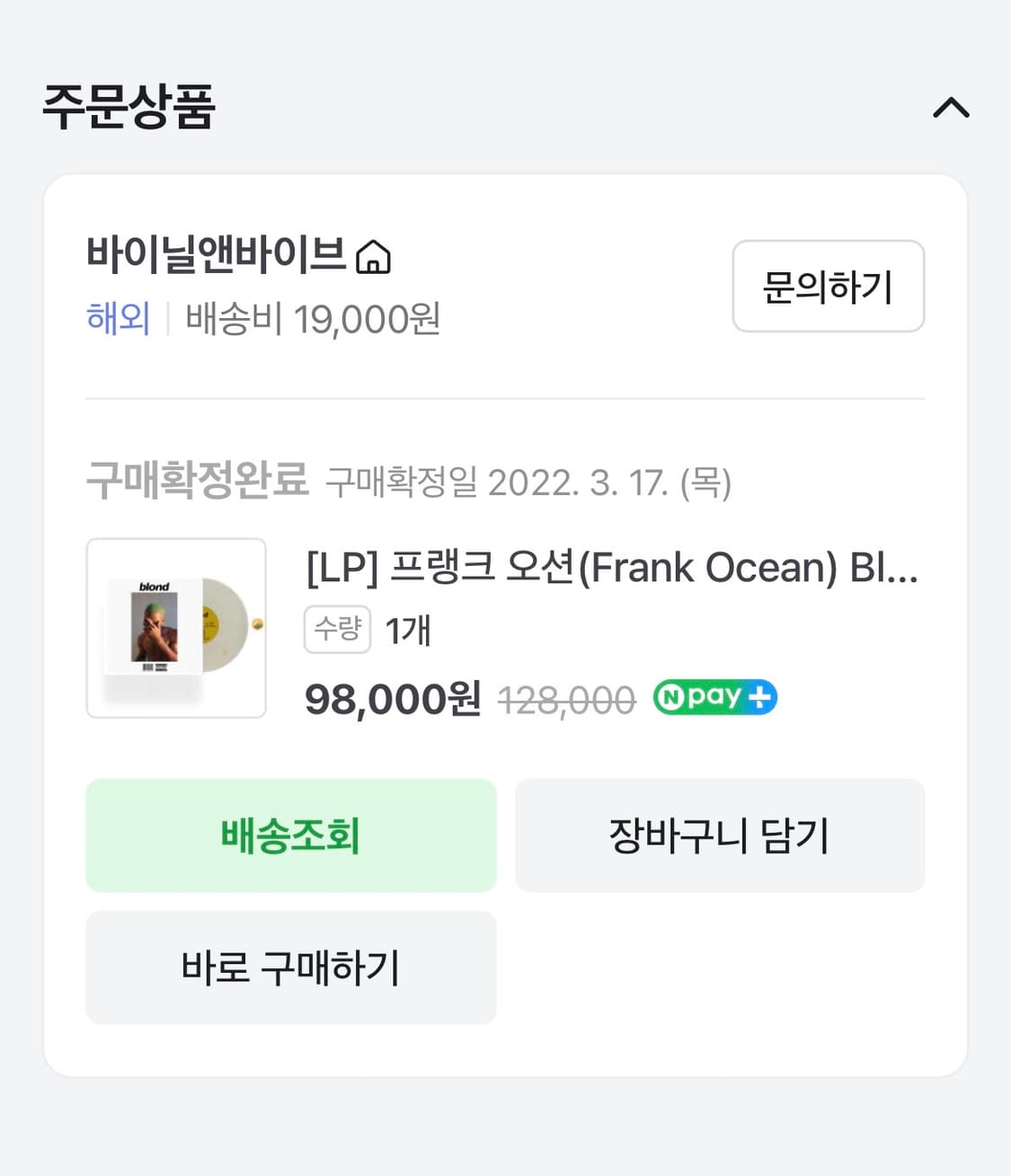This screenshot has width=1011, height=1176.
Task: Collapse the 주문상품 order section
Action: click(952, 108)
